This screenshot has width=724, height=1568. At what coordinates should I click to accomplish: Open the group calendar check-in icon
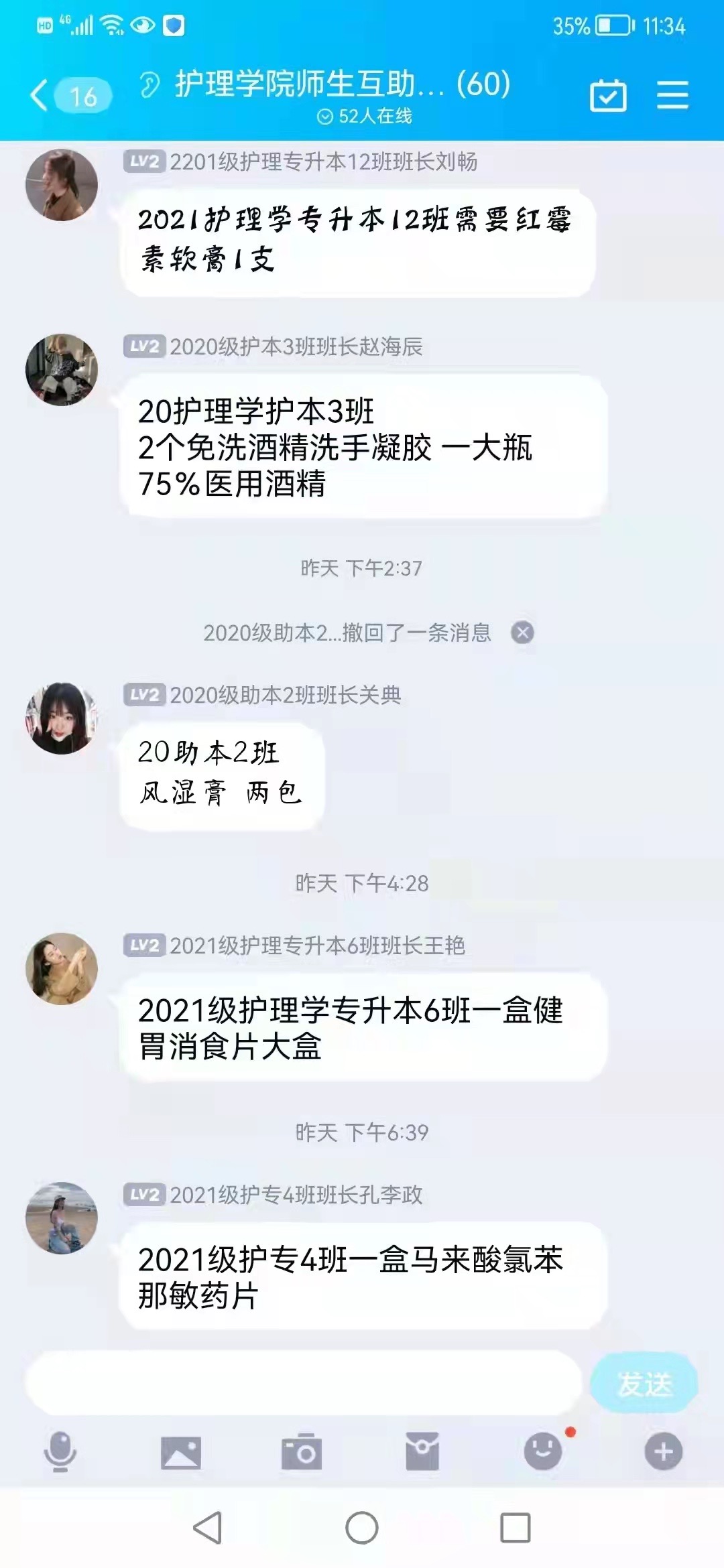(x=608, y=95)
